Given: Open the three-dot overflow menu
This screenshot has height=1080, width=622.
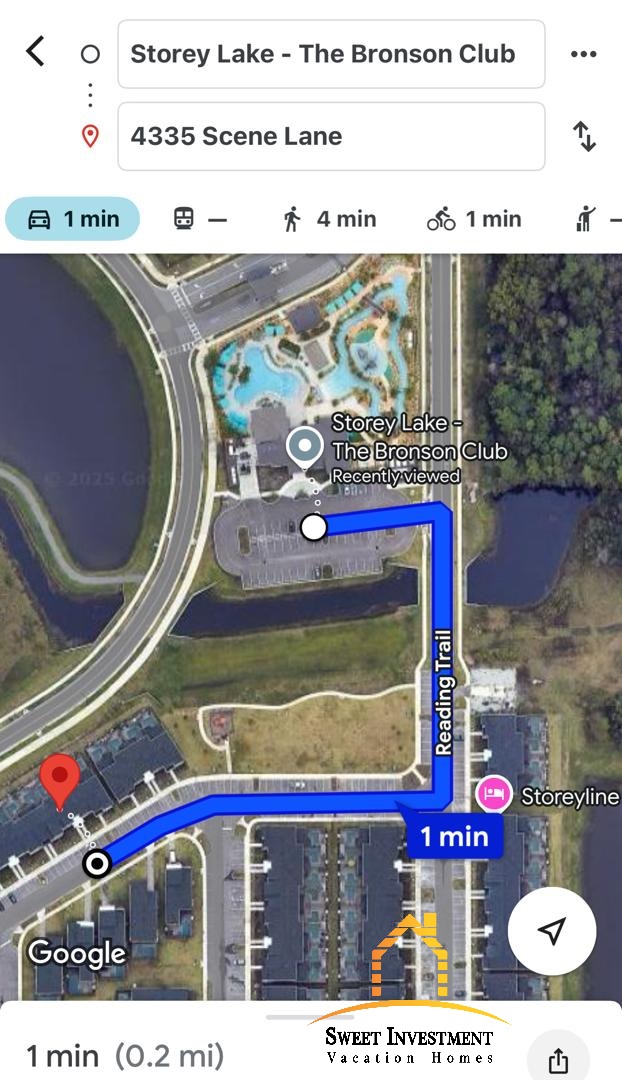Looking at the screenshot, I should [583, 54].
